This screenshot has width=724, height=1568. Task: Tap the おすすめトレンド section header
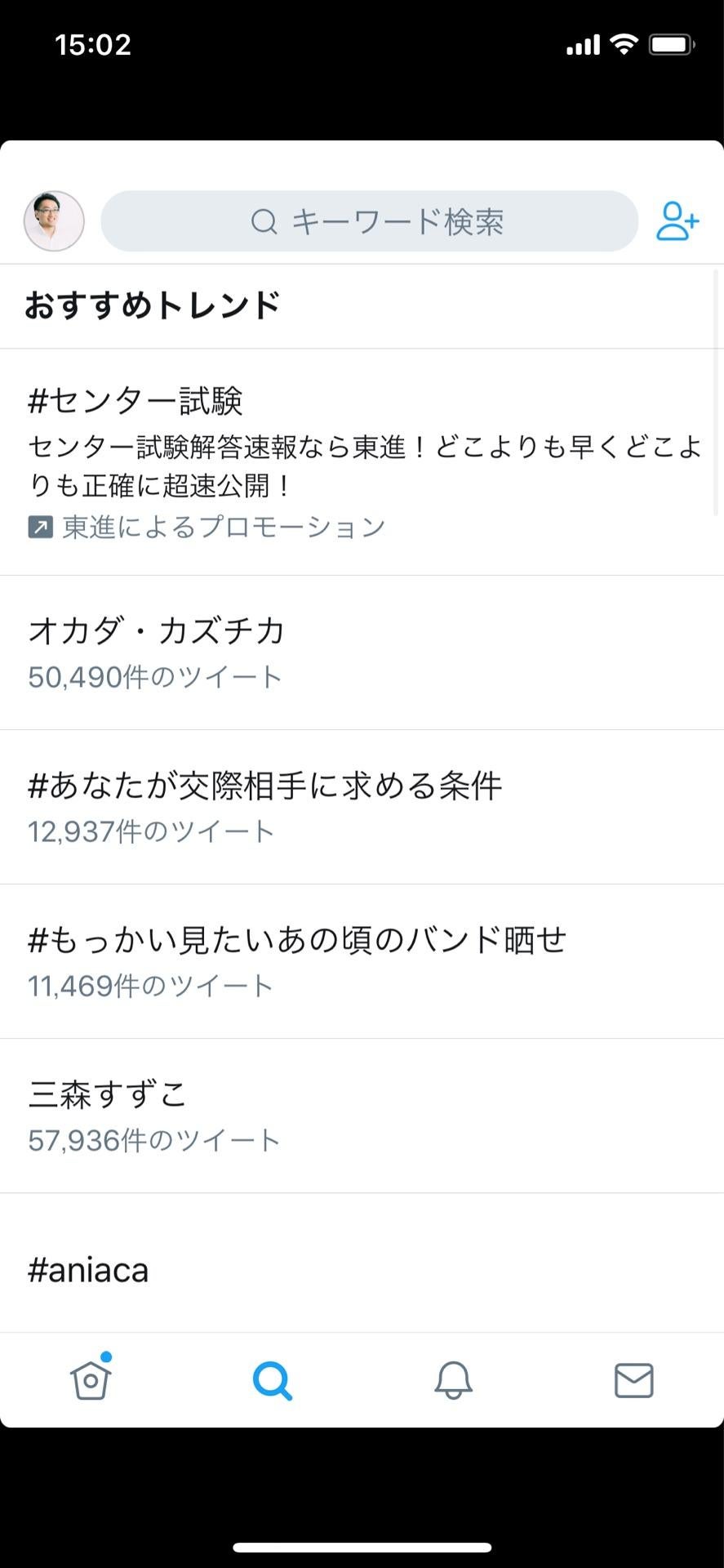point(152,305)
